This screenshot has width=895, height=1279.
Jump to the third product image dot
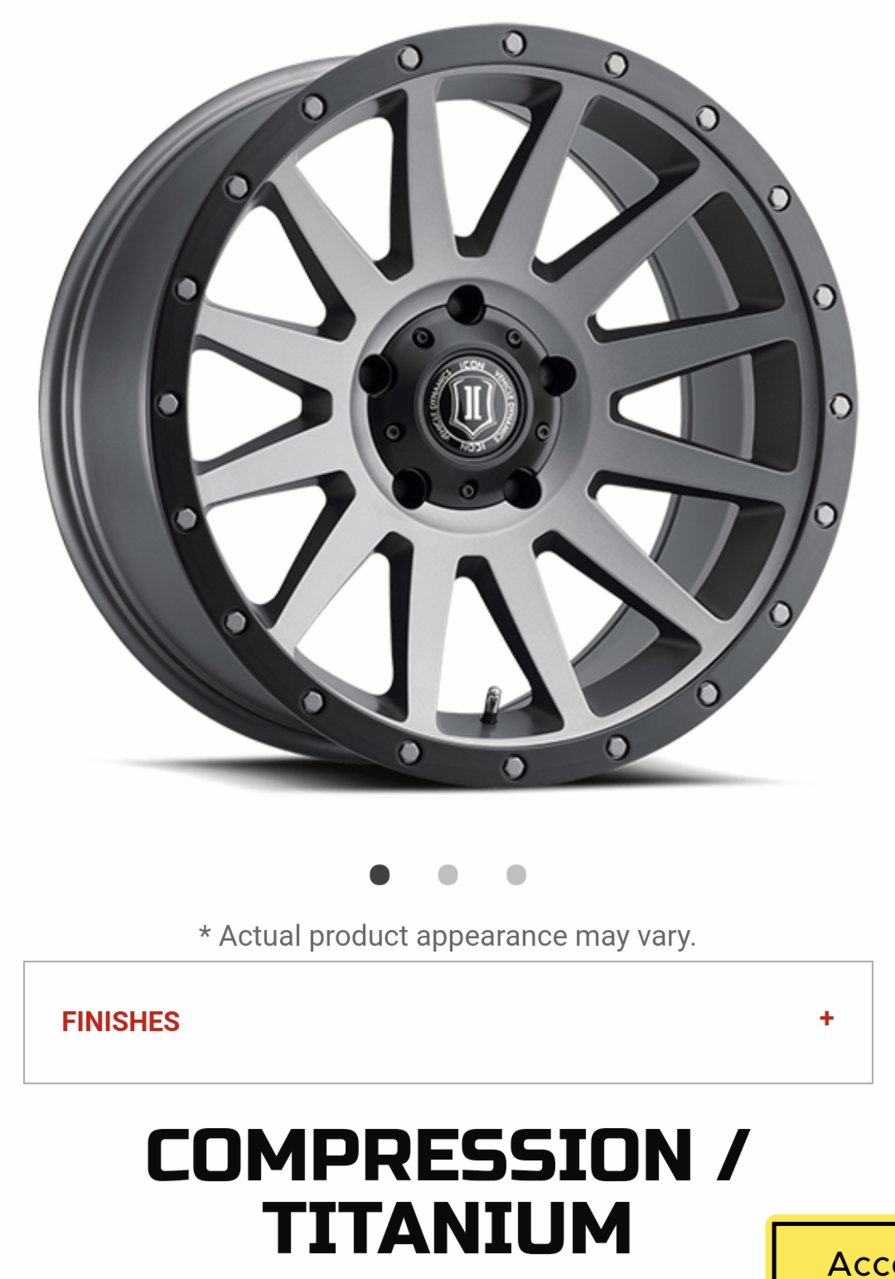coord(516,875)
